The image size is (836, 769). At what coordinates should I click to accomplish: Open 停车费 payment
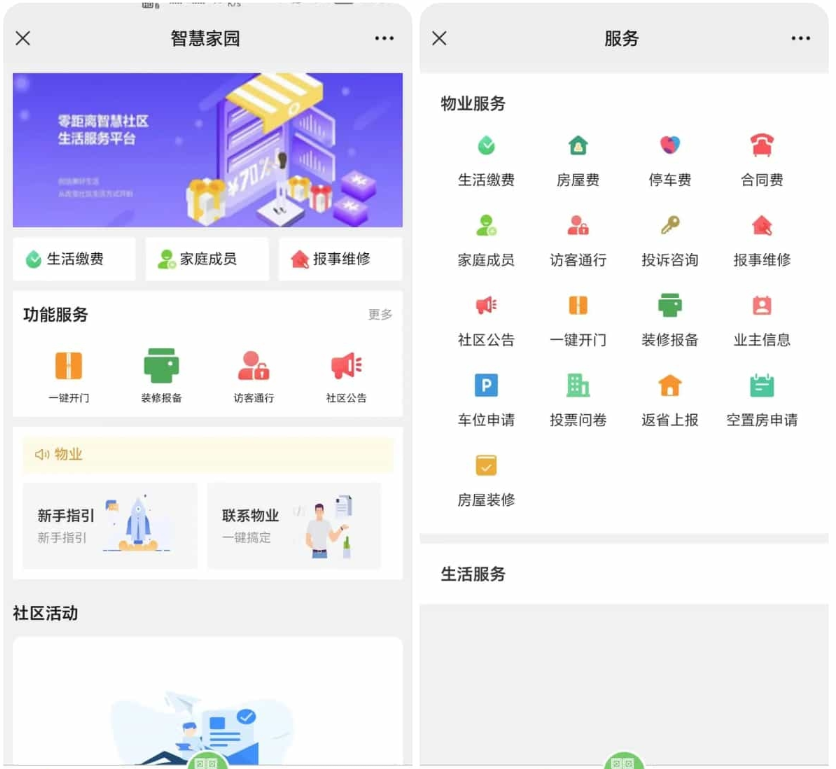coord(670,160)
